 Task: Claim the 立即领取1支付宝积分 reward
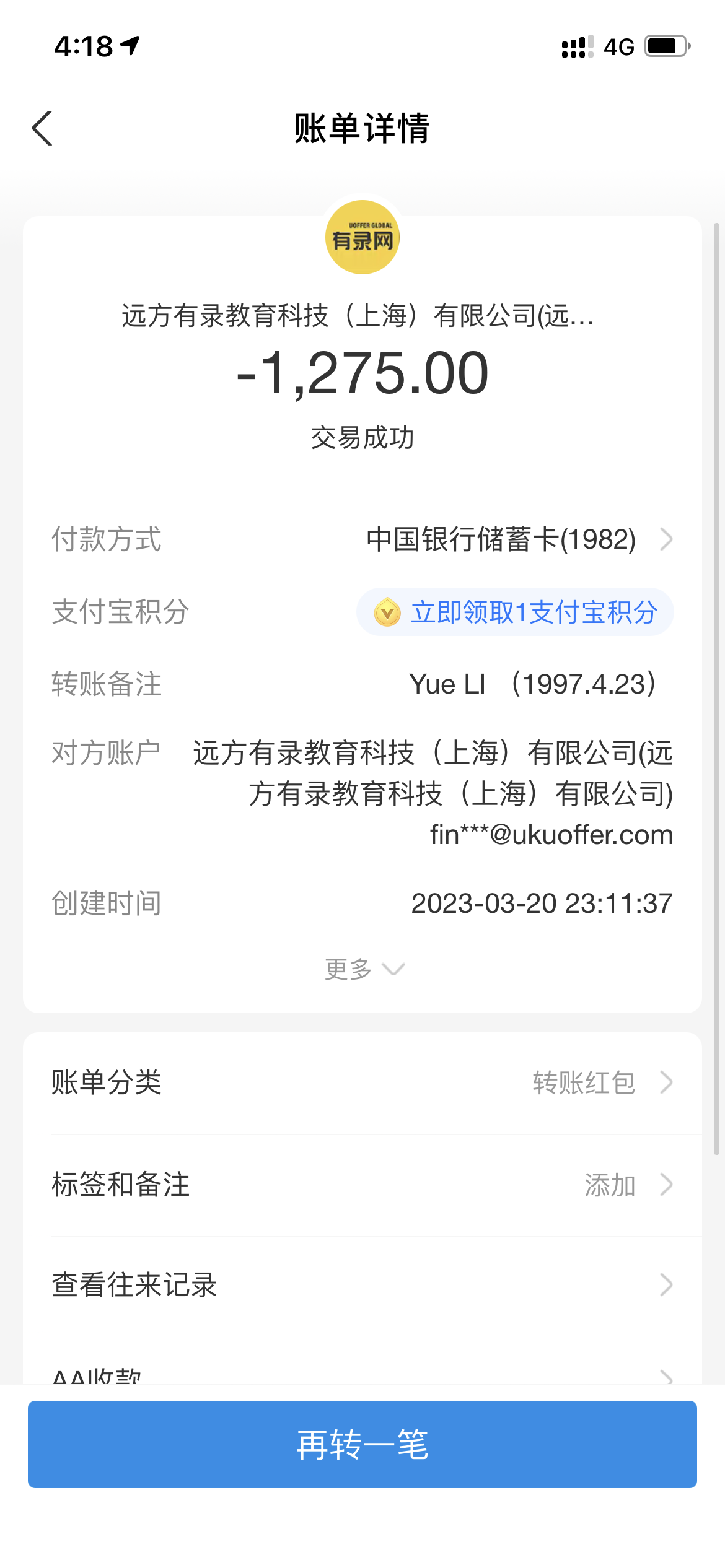pyautogui.click(x=515, y=612)
